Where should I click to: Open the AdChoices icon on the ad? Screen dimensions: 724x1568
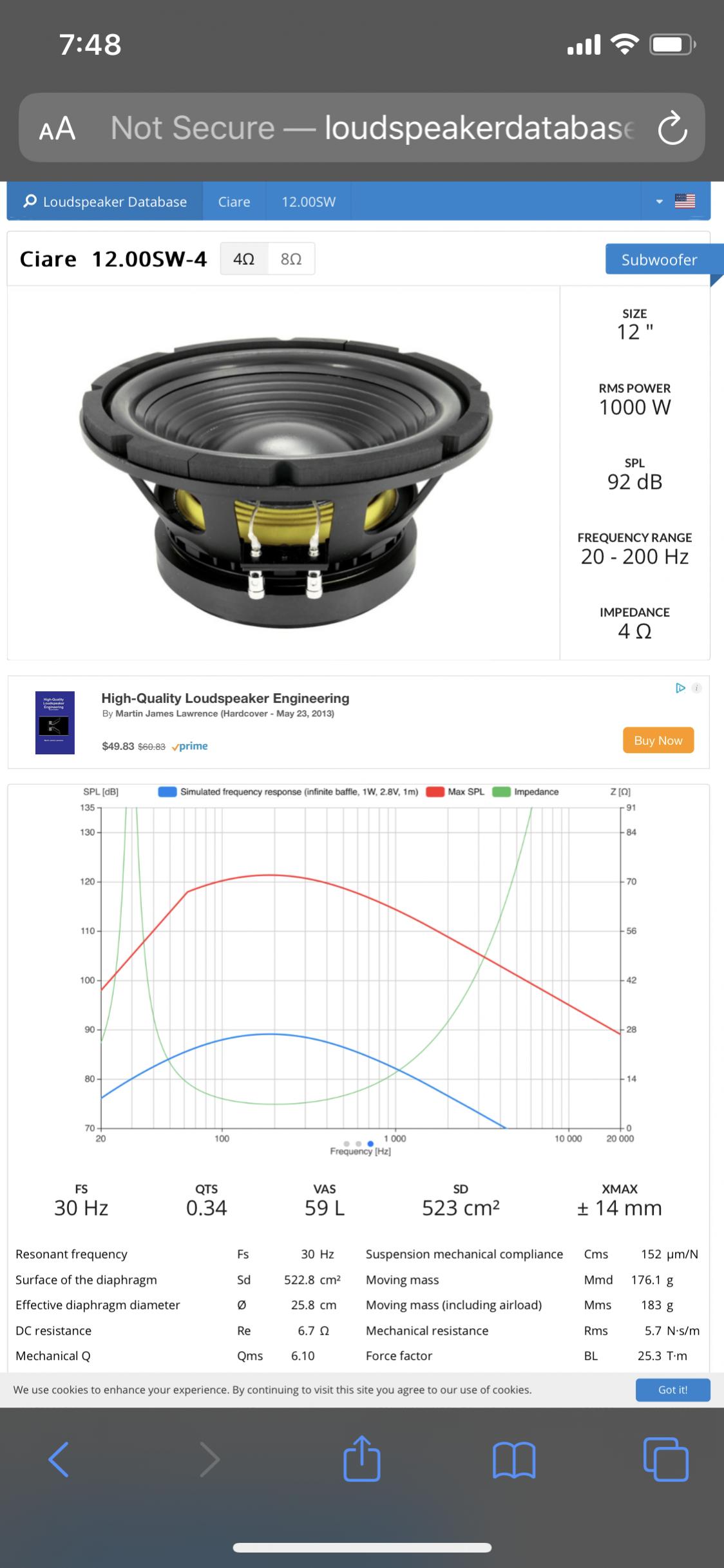coord(680,688)
